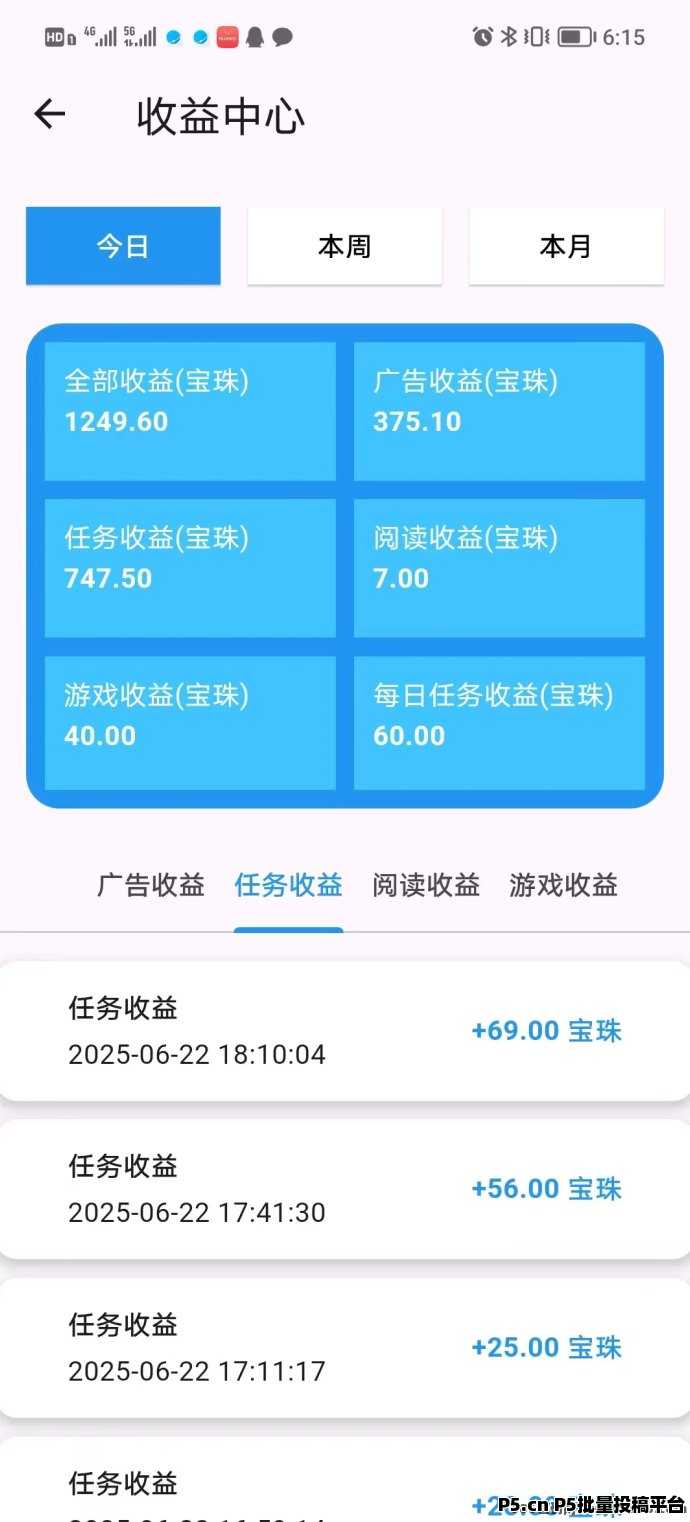Show the 游戏收益 tab
Image resolution: width=690 pixels, height=1522 pixels.
[563, 885]
